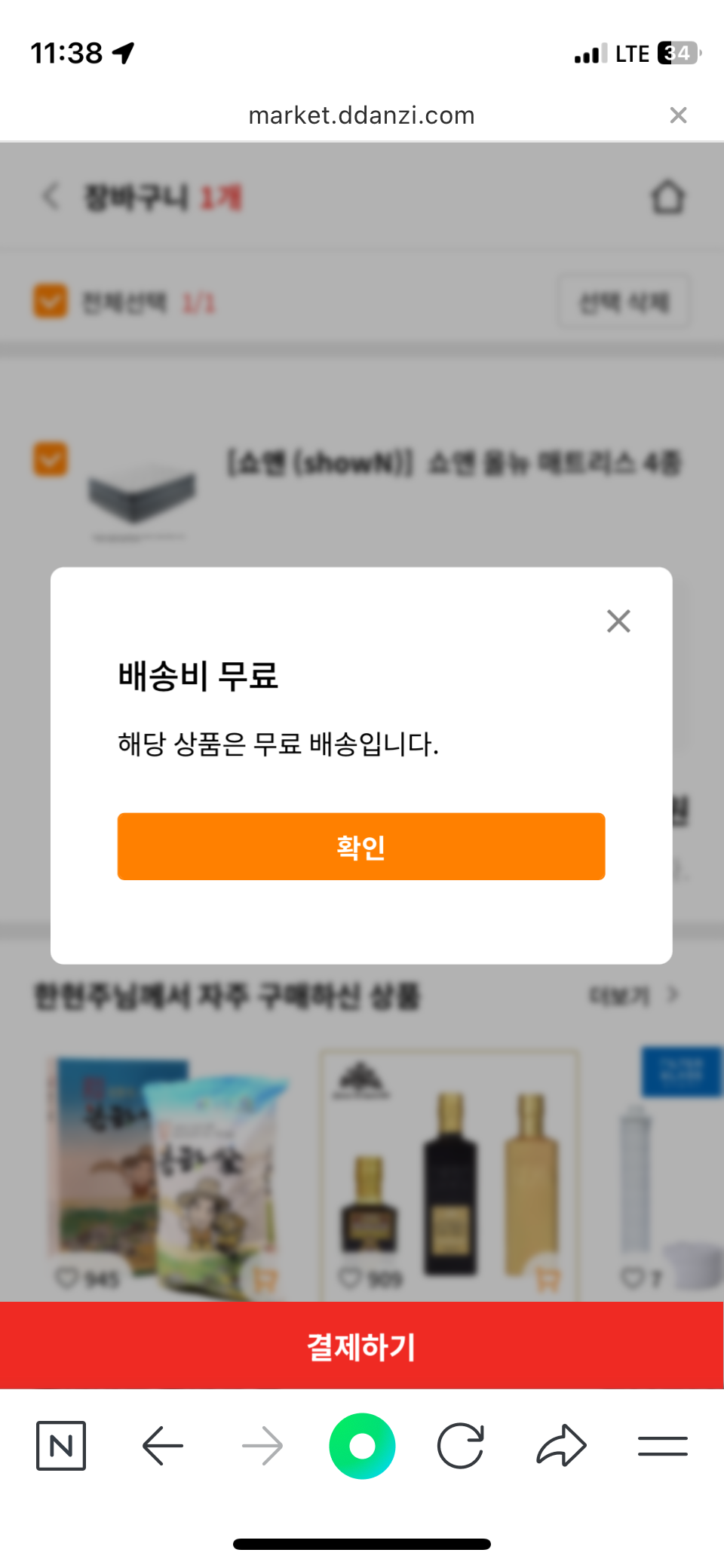The image size is (724, 1568).
Task: Close the 배송비 무료 popup with X
Action: pos(618,621)
